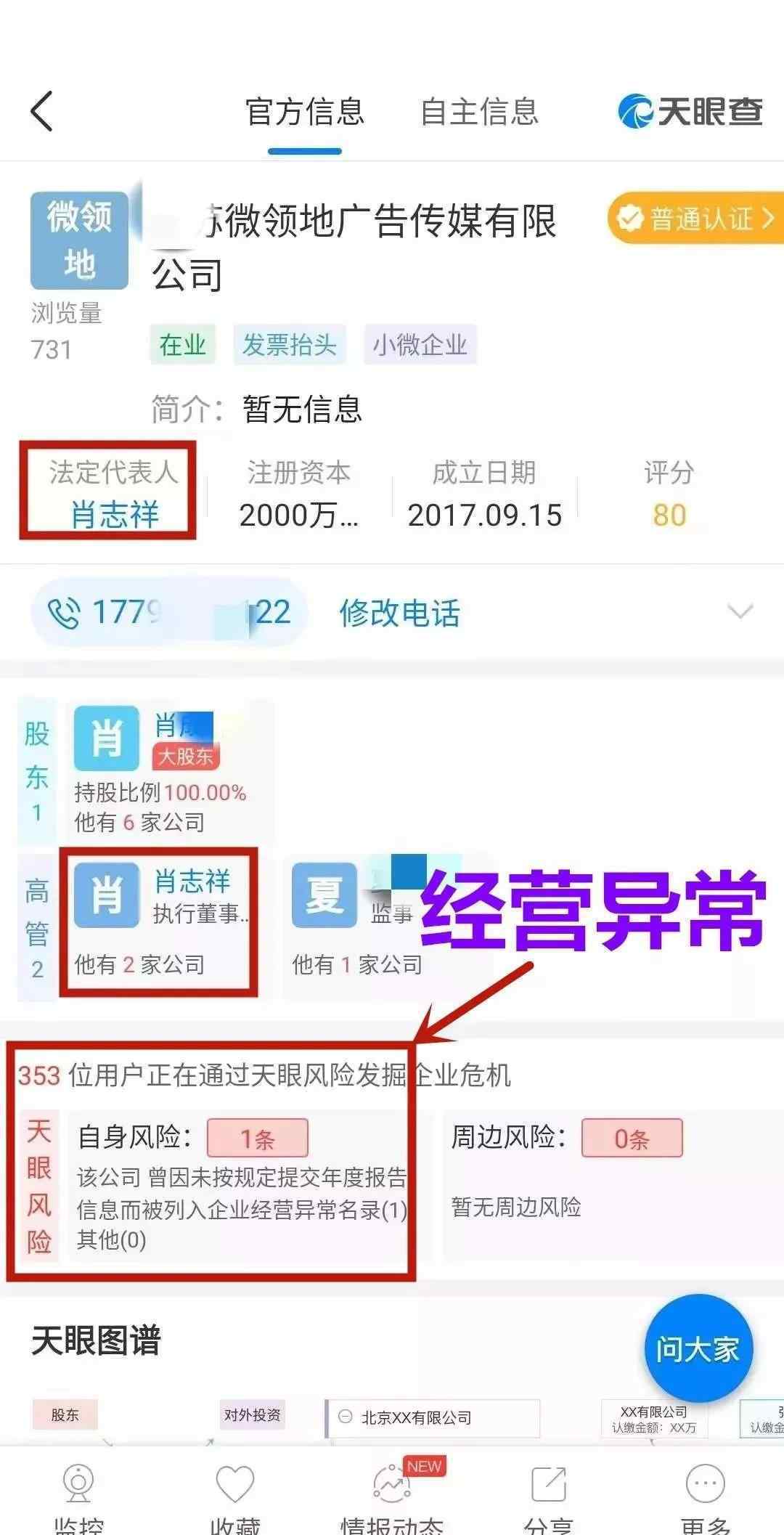Open 监控 in the bottom bar

click(x=78, y=1497)
